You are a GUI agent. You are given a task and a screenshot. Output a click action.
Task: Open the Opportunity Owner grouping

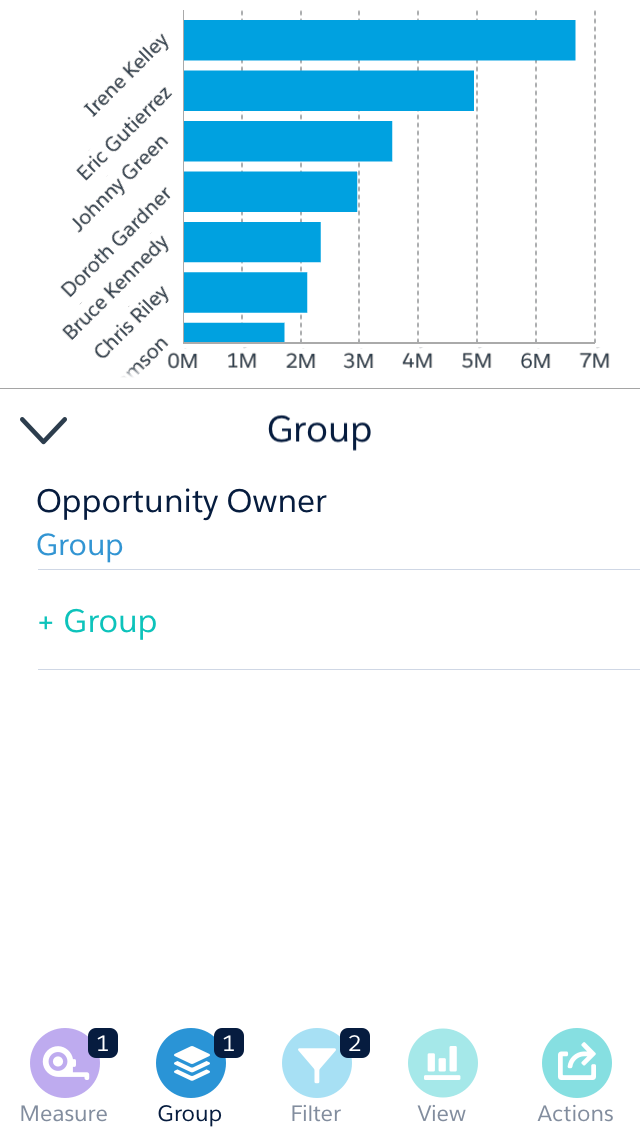coord(181,521)
